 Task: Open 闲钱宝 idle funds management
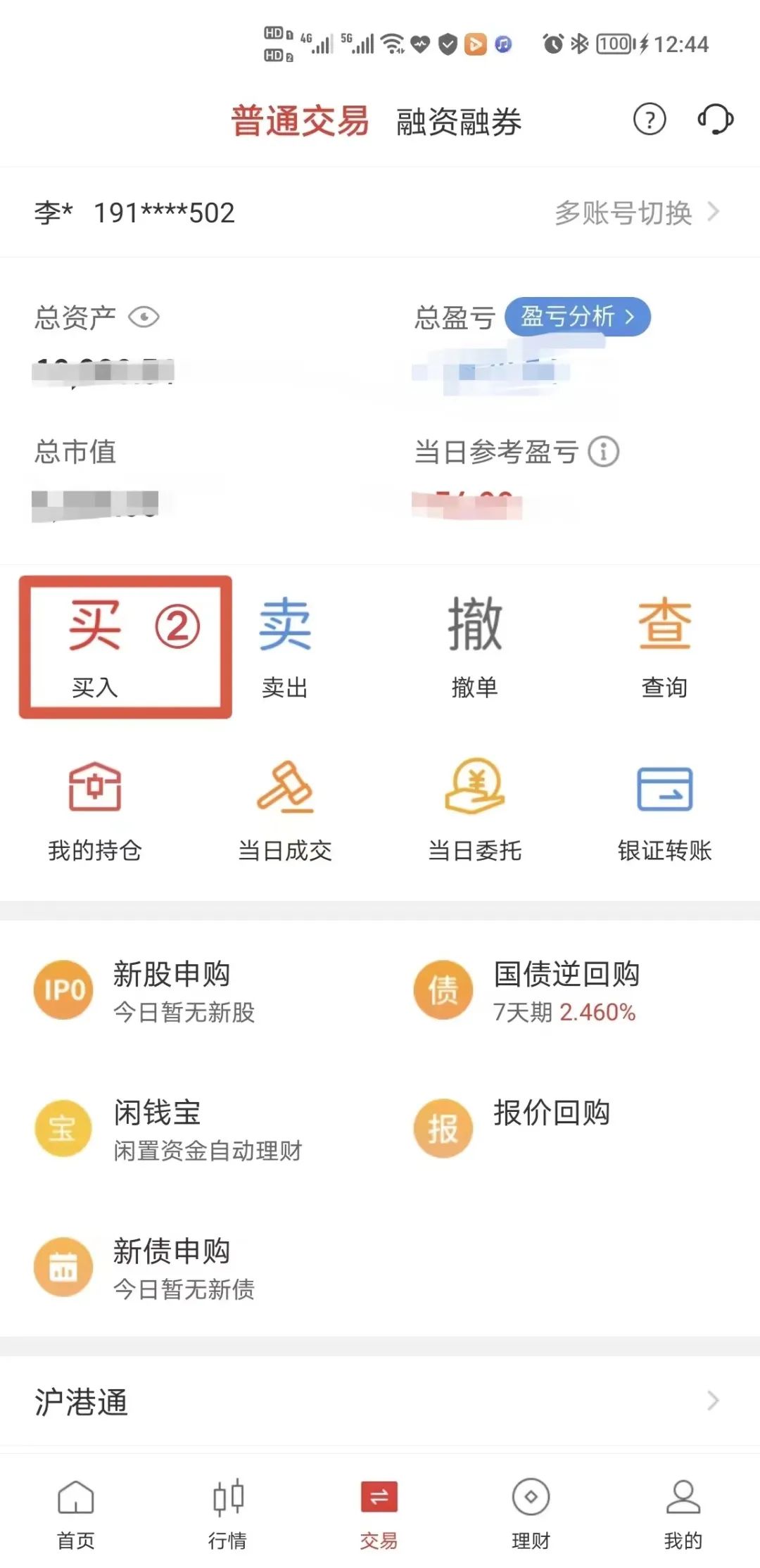168,1130
